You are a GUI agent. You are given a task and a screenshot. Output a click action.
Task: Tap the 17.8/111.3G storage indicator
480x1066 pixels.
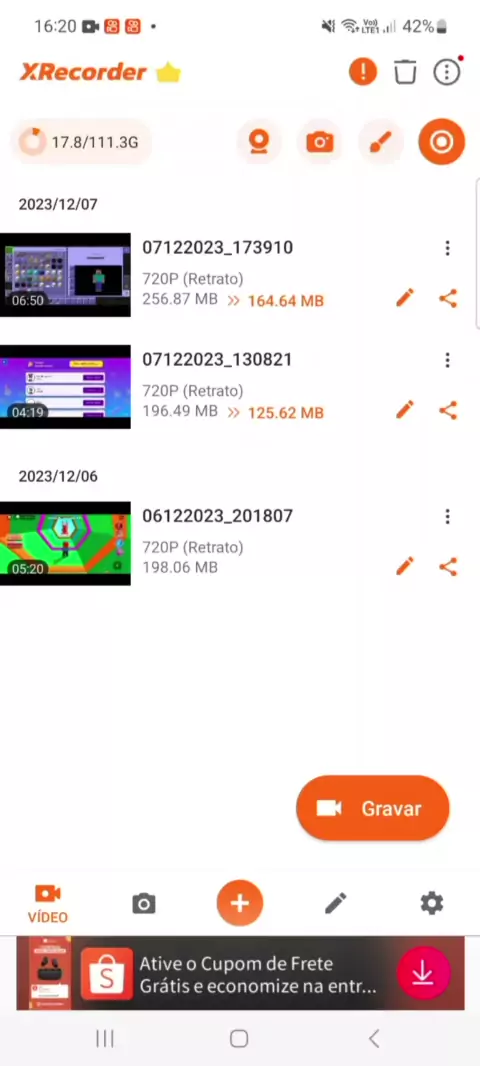(81, 142)
